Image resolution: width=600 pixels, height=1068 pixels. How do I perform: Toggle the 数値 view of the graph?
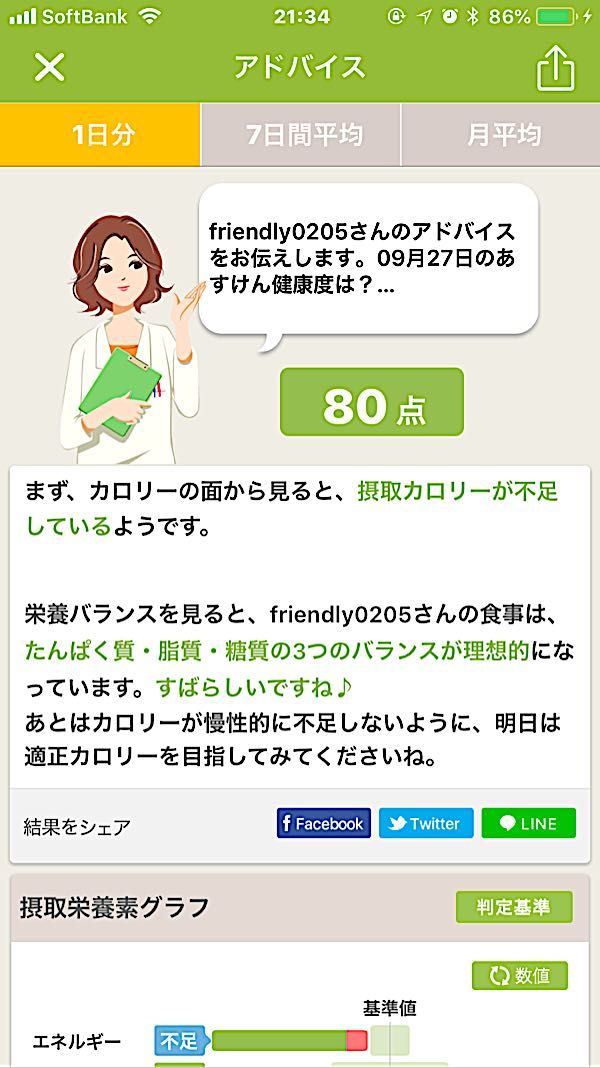point(520,975)
